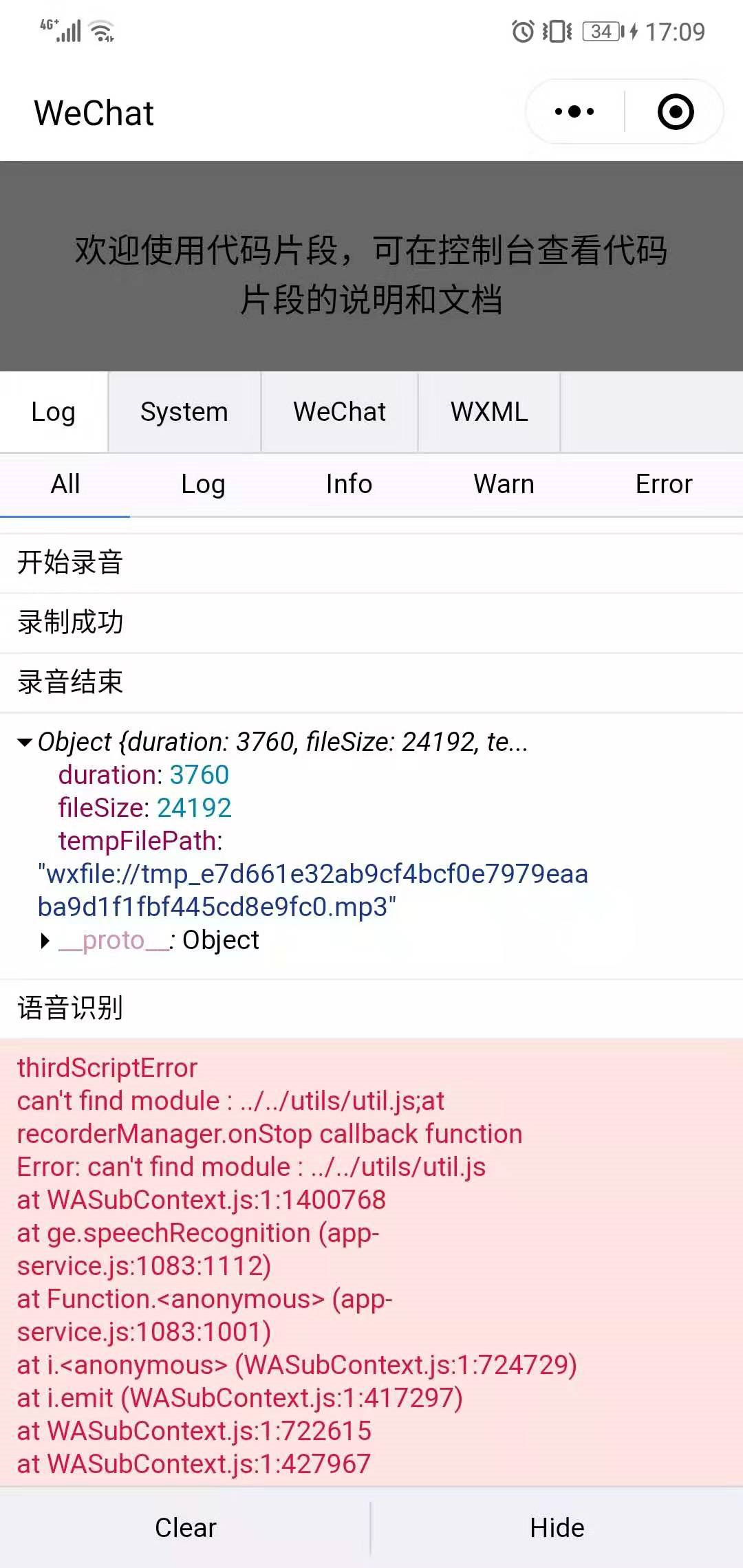Close the mini program with the circle button

[x=676, y=111]
